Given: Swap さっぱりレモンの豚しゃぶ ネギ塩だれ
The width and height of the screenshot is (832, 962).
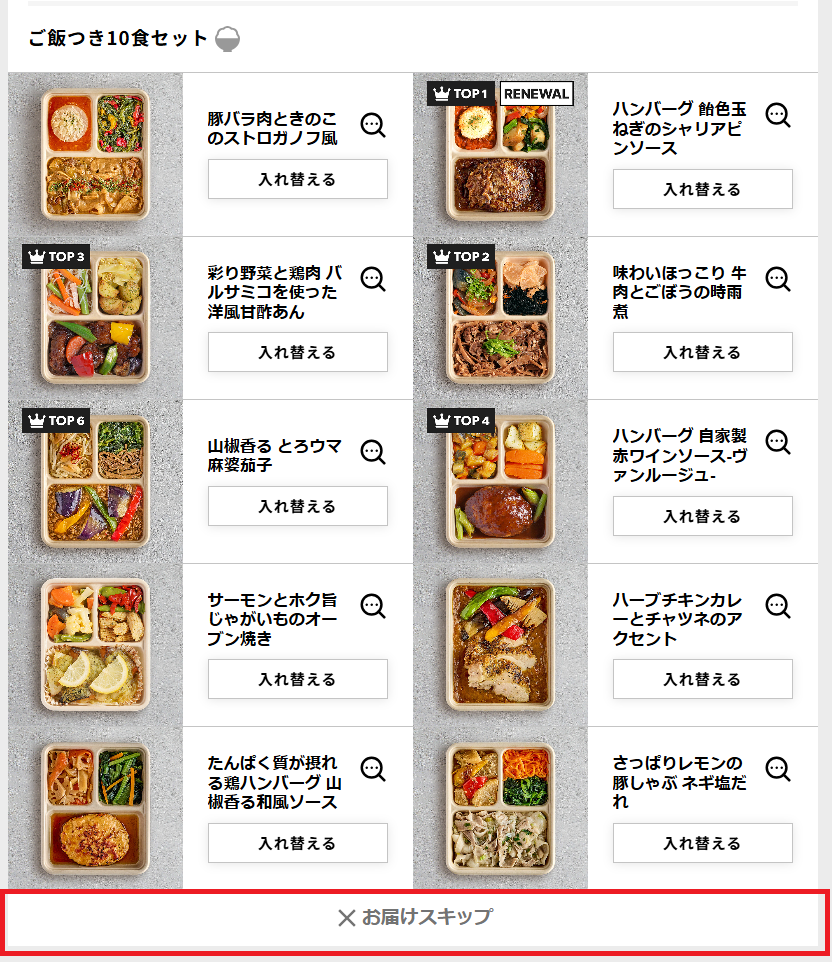Looking at the screenshot, I should [x=702, y=843].
